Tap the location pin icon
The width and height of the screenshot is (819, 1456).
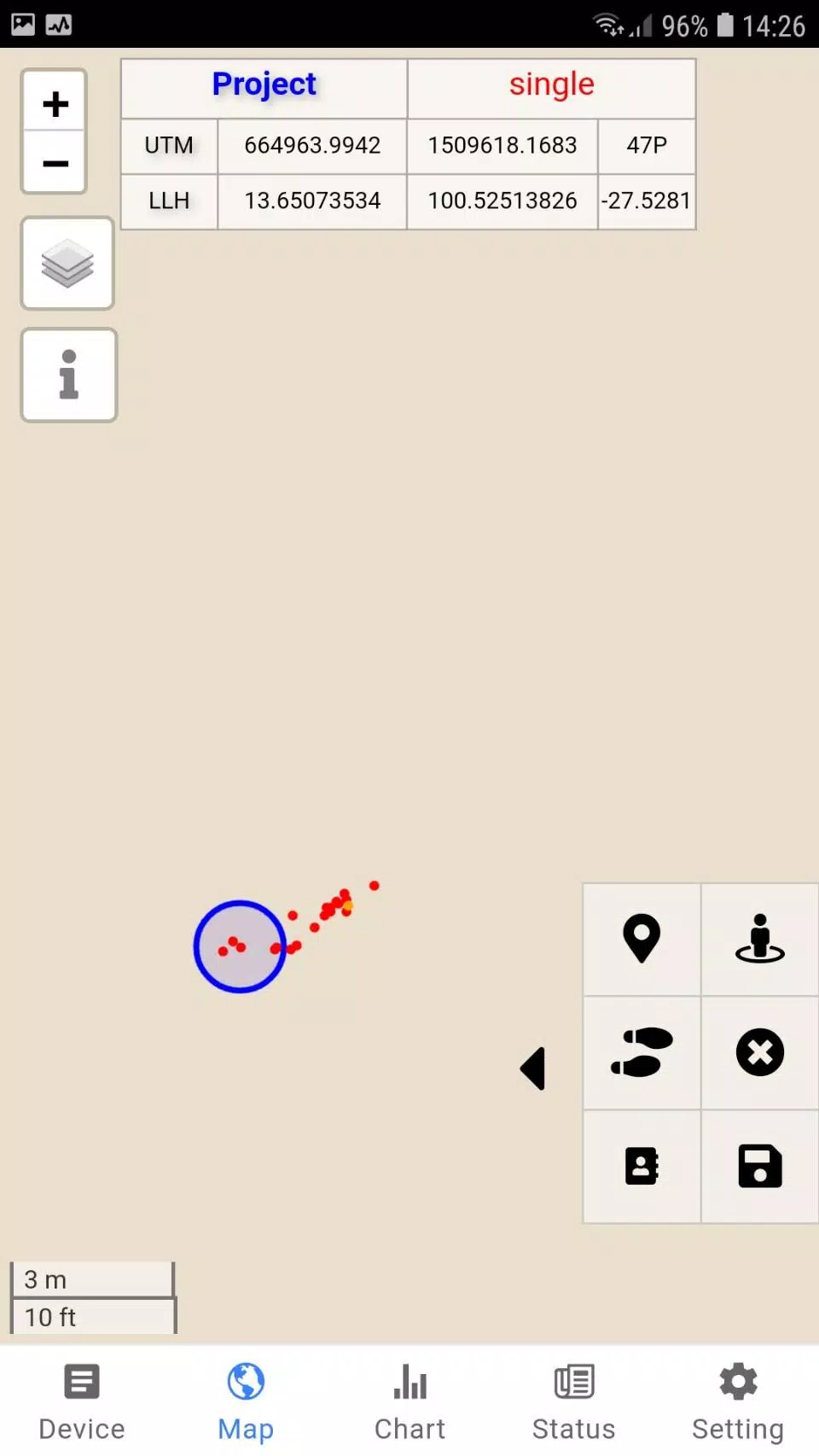coord(642,939)
